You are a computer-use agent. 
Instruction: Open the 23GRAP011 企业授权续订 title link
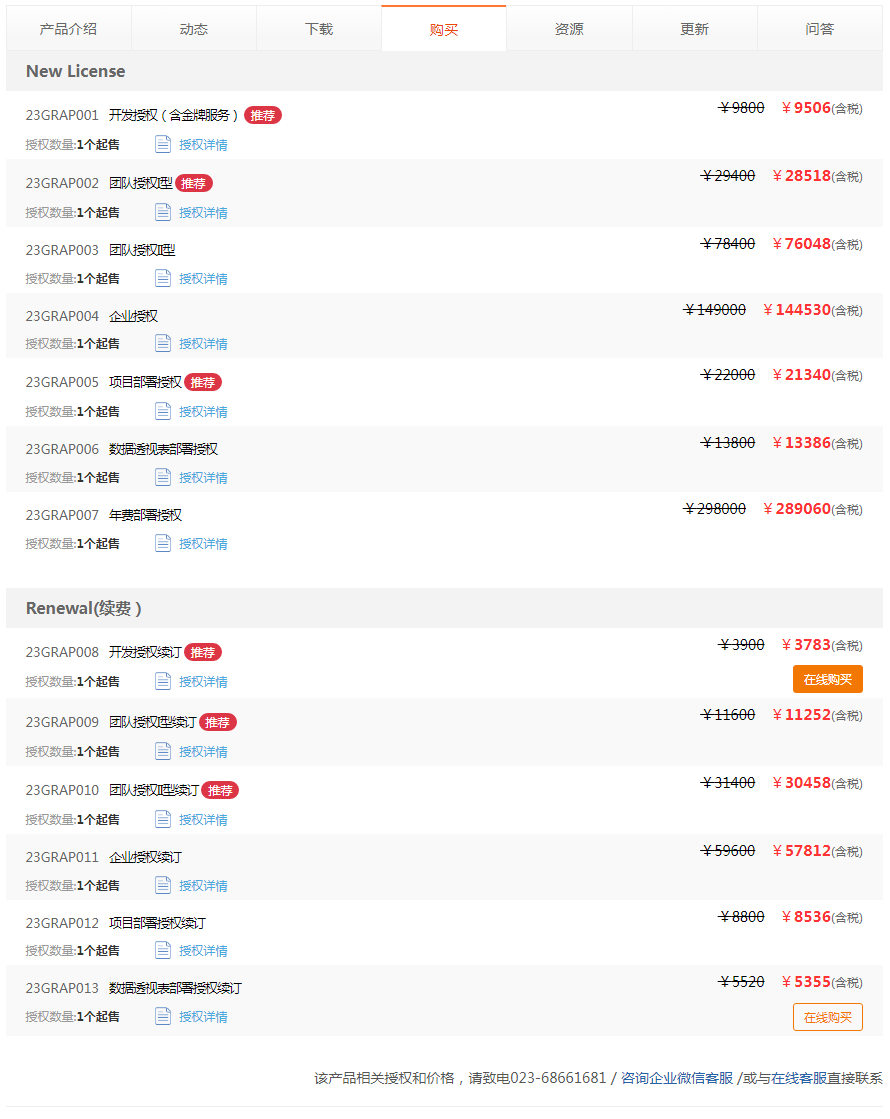tap(145, 857)
